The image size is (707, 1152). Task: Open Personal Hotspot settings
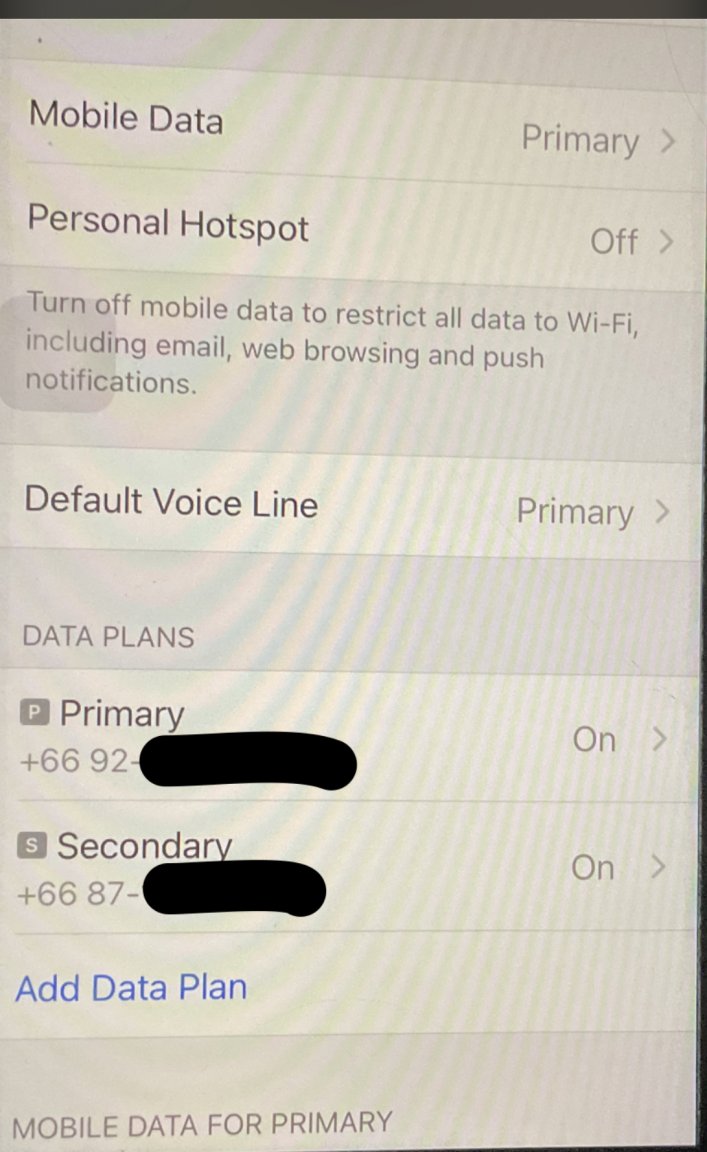[350, 230]
